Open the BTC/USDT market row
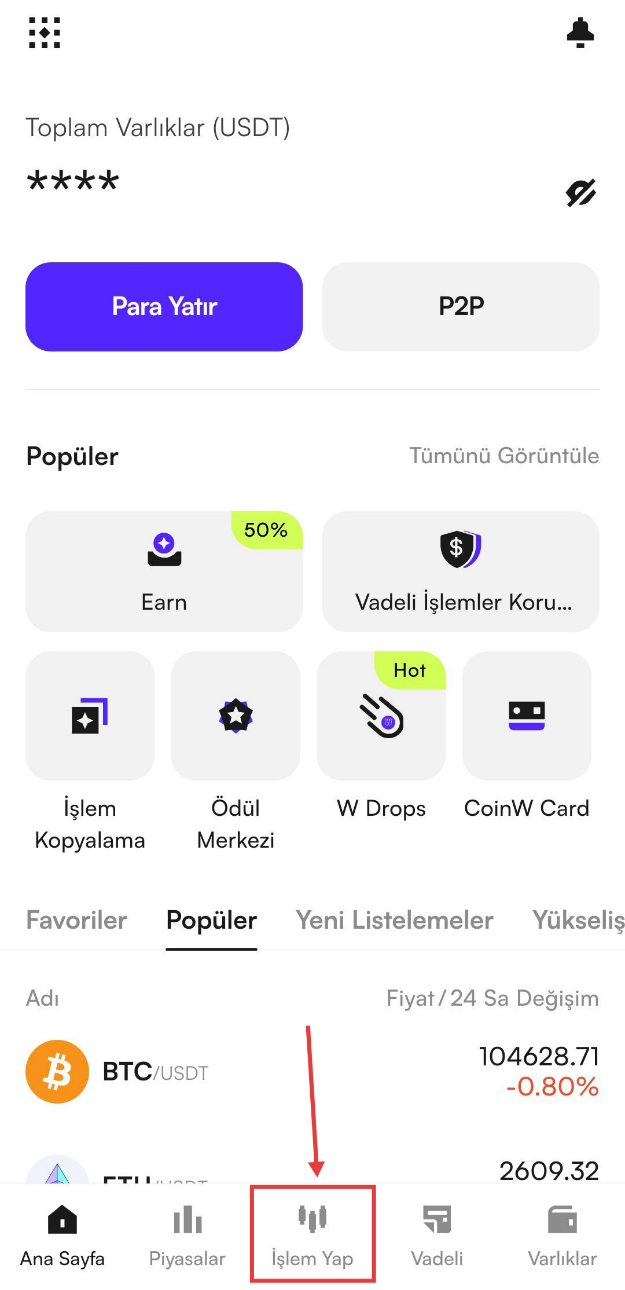625x1290 pixels. coord(312,1073)
